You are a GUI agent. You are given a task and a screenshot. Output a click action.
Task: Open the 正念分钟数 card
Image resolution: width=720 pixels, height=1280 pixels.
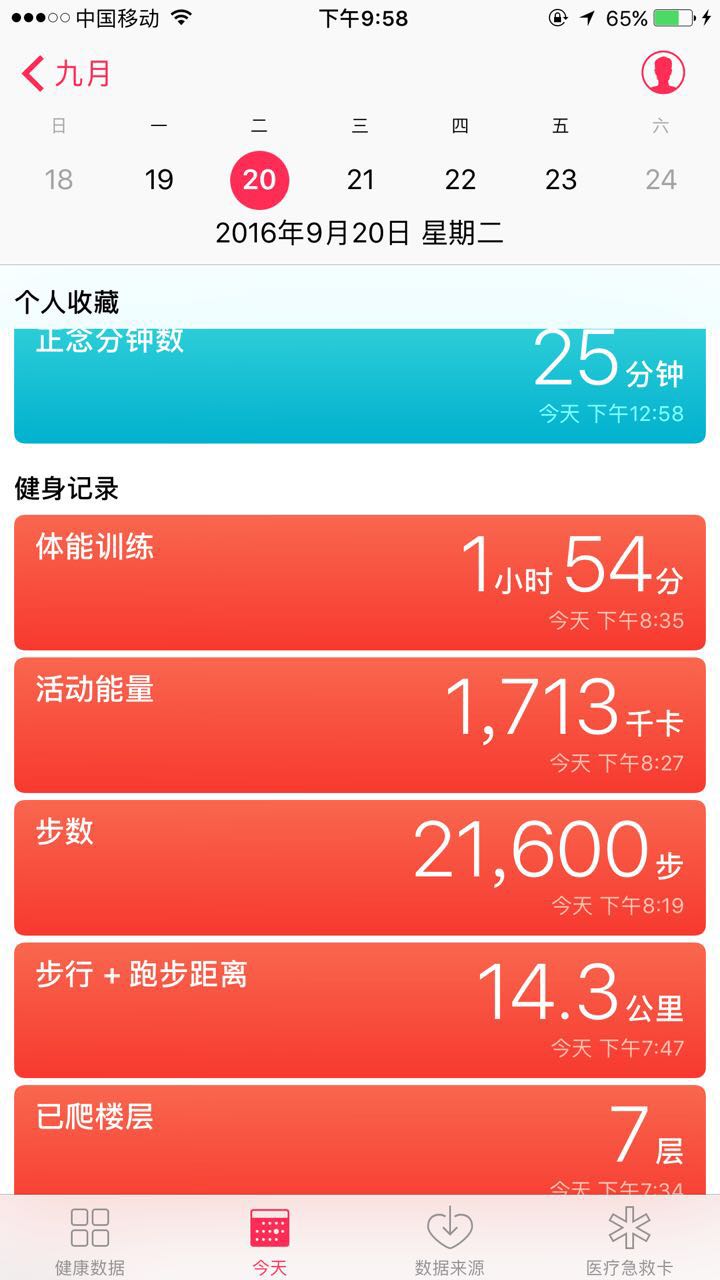(x=360, y=385)
